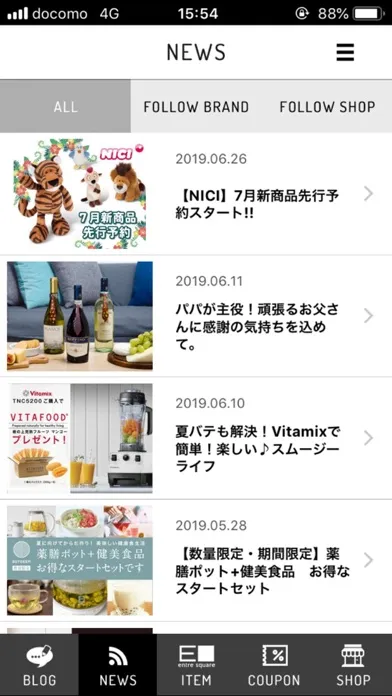Switch to the FOLLOW SHOP tab
This screenshot has height=696, width=392.
tap(327, 107)
